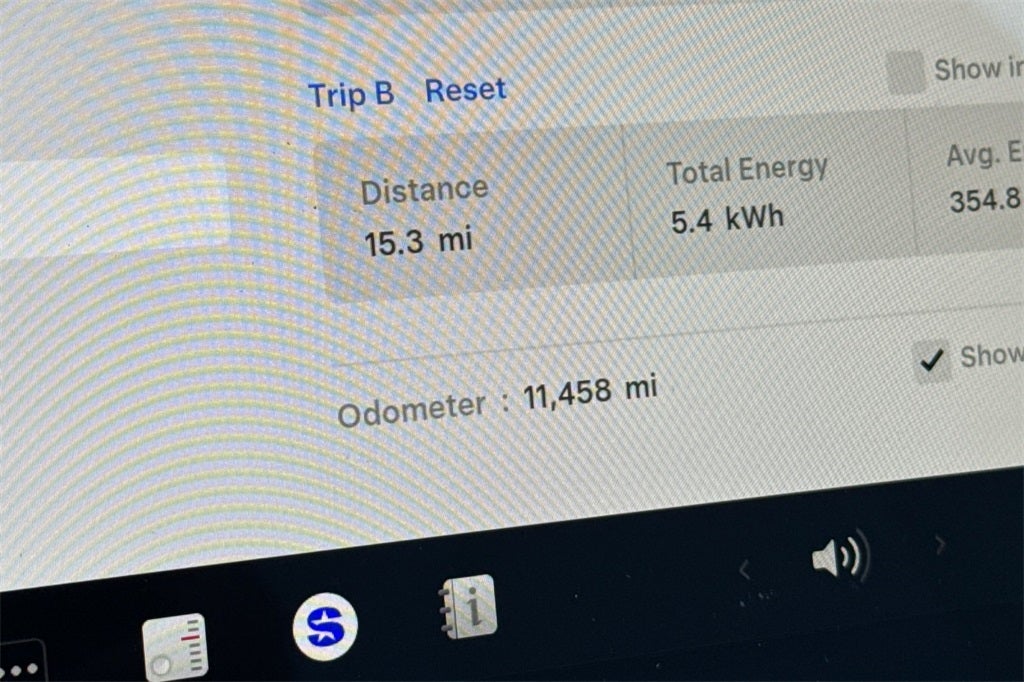Launch the blue S app icon
This screenshot has height=682, width=1024.
pos(324,627)
